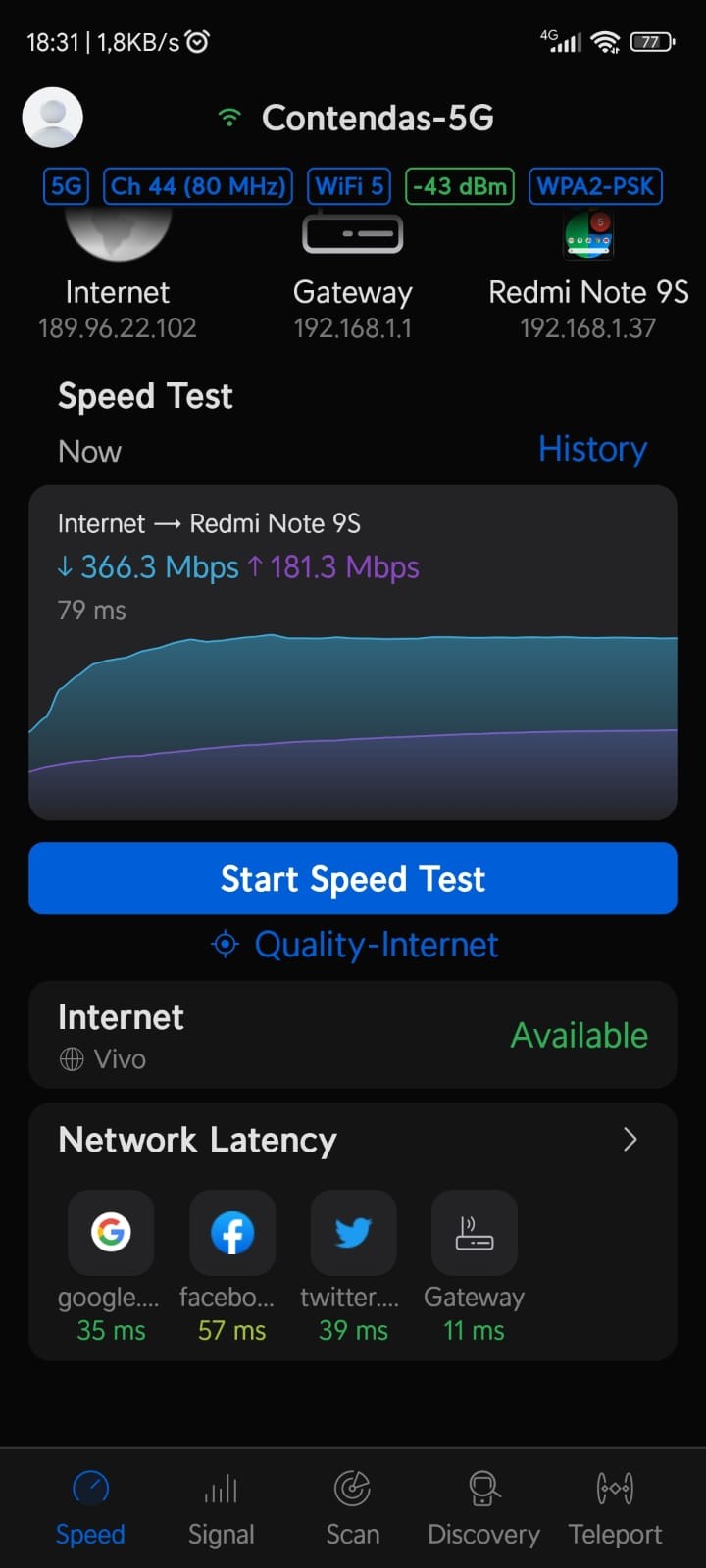This screenshot has width=706, height=1568.
Task: Open the profile avatar
Action: 53,118
